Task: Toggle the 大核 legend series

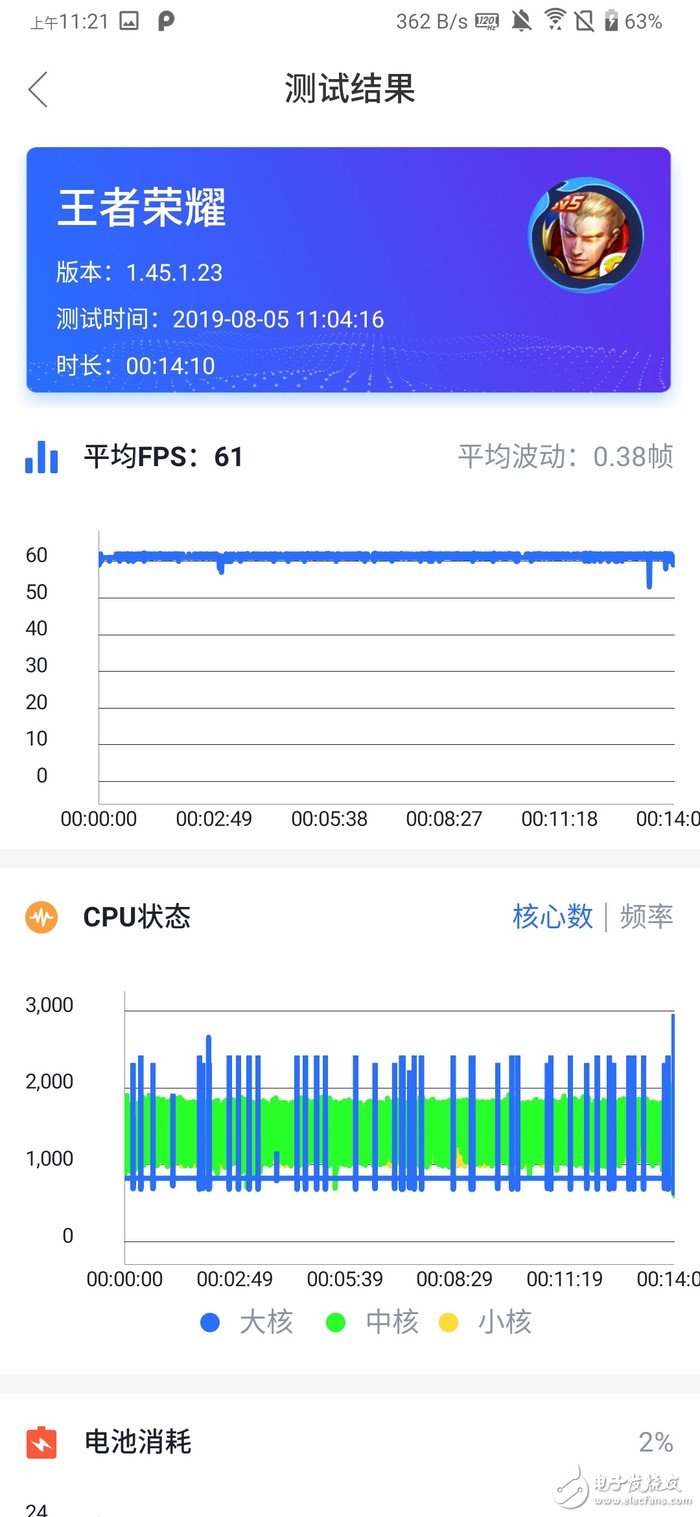Action: point(247,1322)
